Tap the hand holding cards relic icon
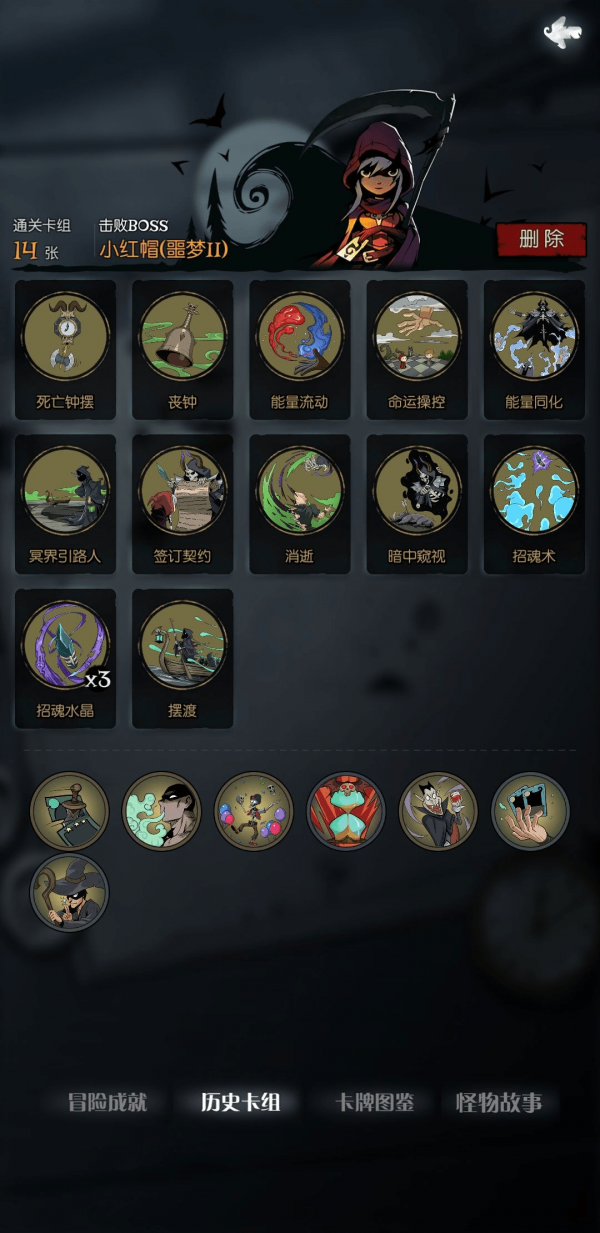The width and height of the screenshot is (600, 1233). coord(530,811)
